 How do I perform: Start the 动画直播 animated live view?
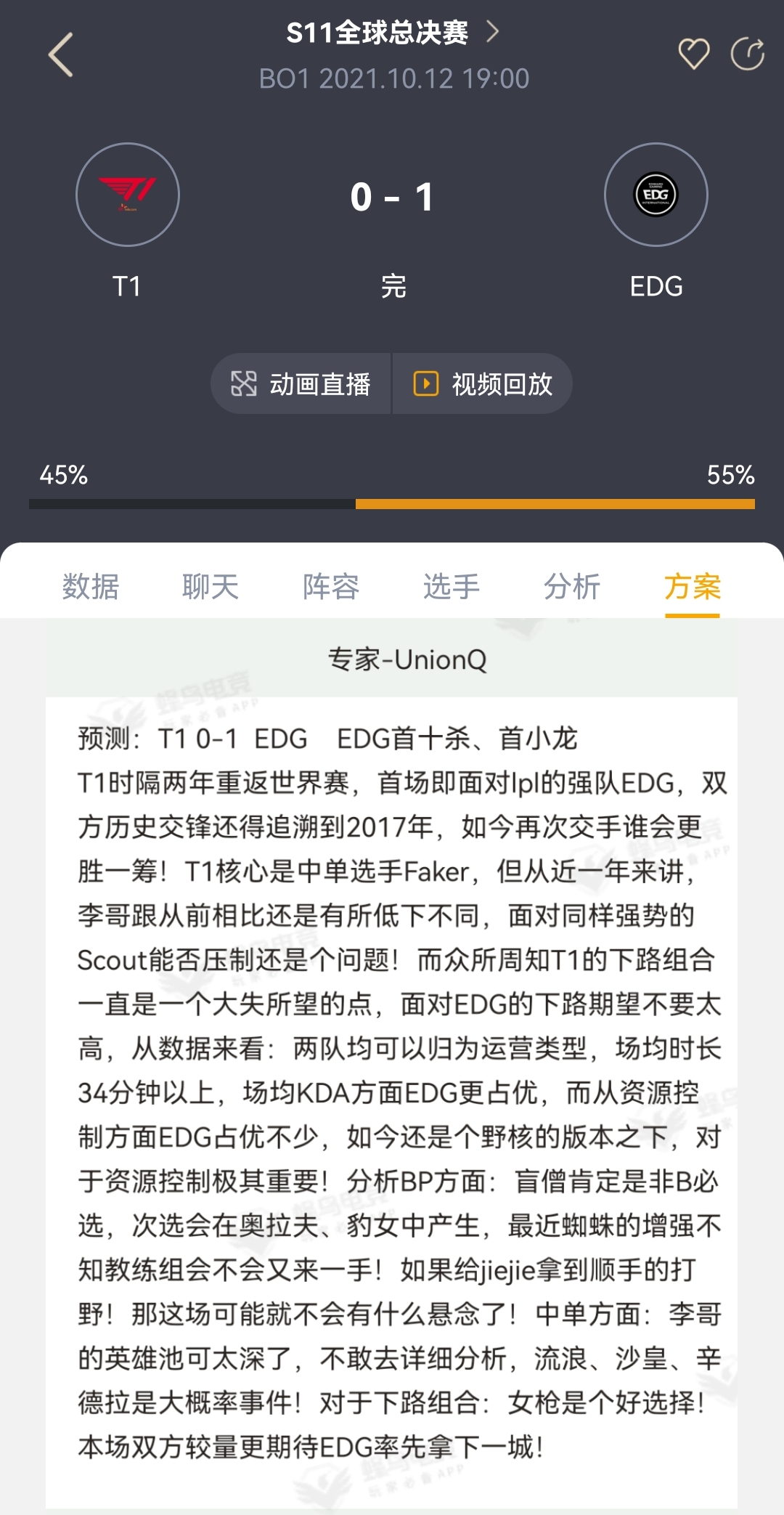(301, 383)
